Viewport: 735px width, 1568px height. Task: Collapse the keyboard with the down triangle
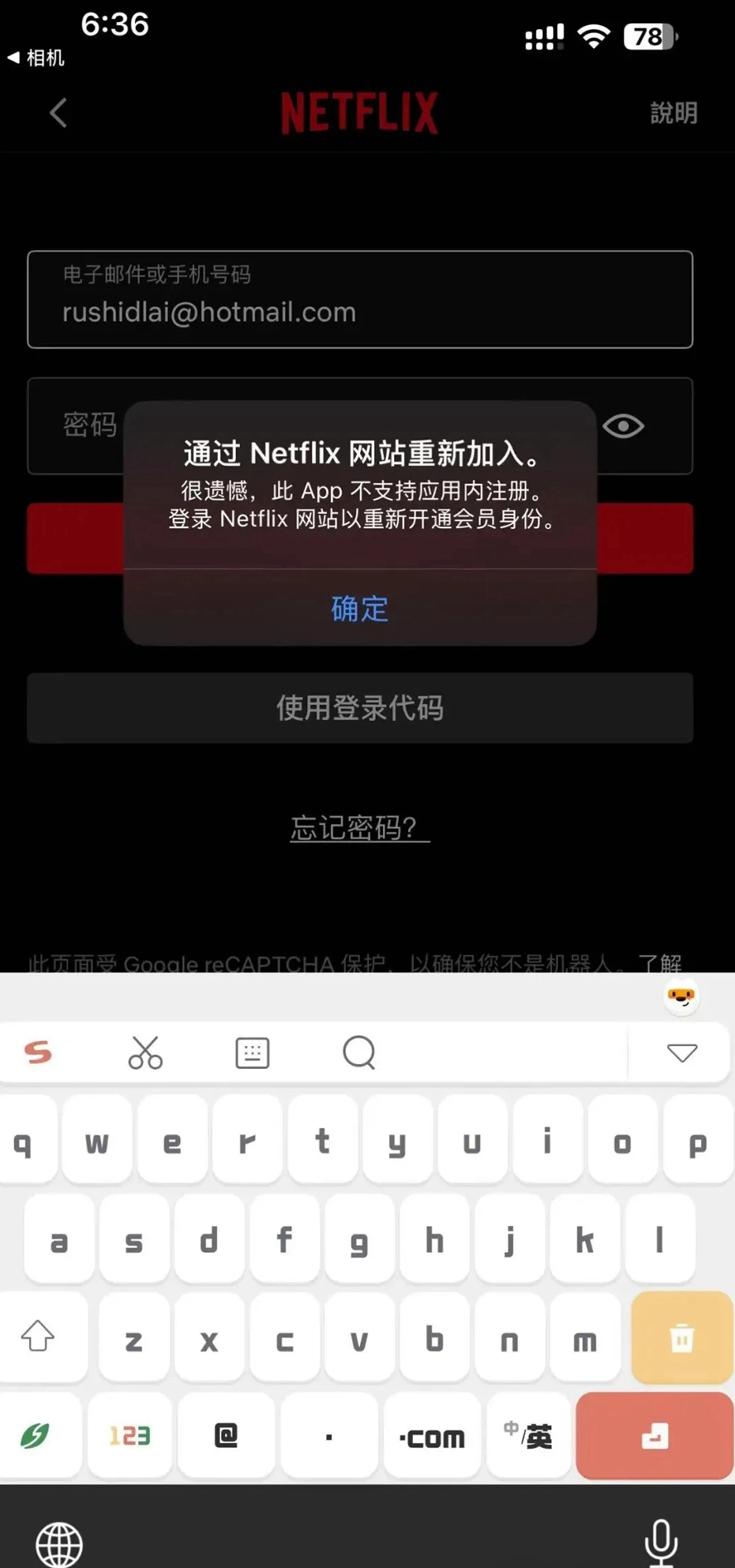tap(682, 1053)
